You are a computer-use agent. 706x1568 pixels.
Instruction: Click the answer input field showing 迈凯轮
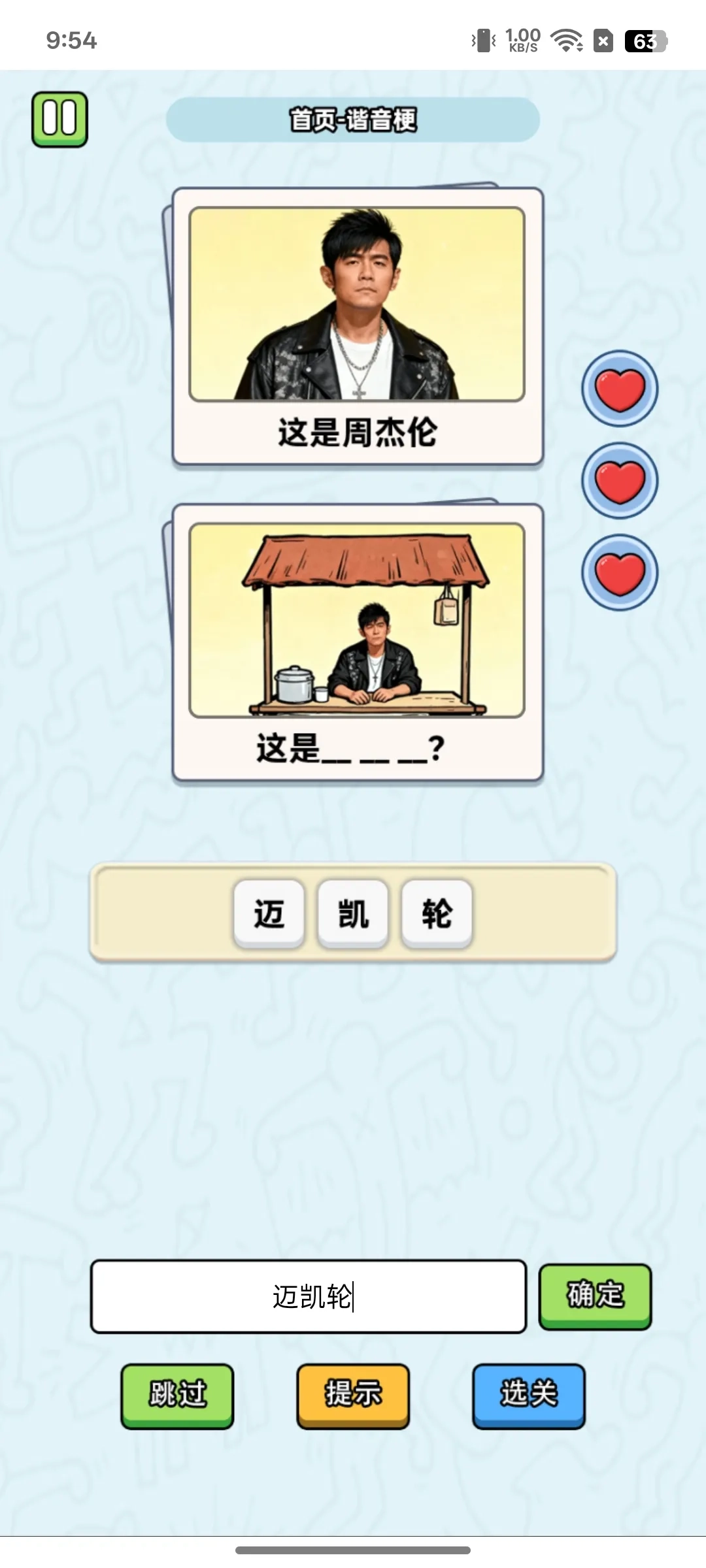pos(310,1296)
